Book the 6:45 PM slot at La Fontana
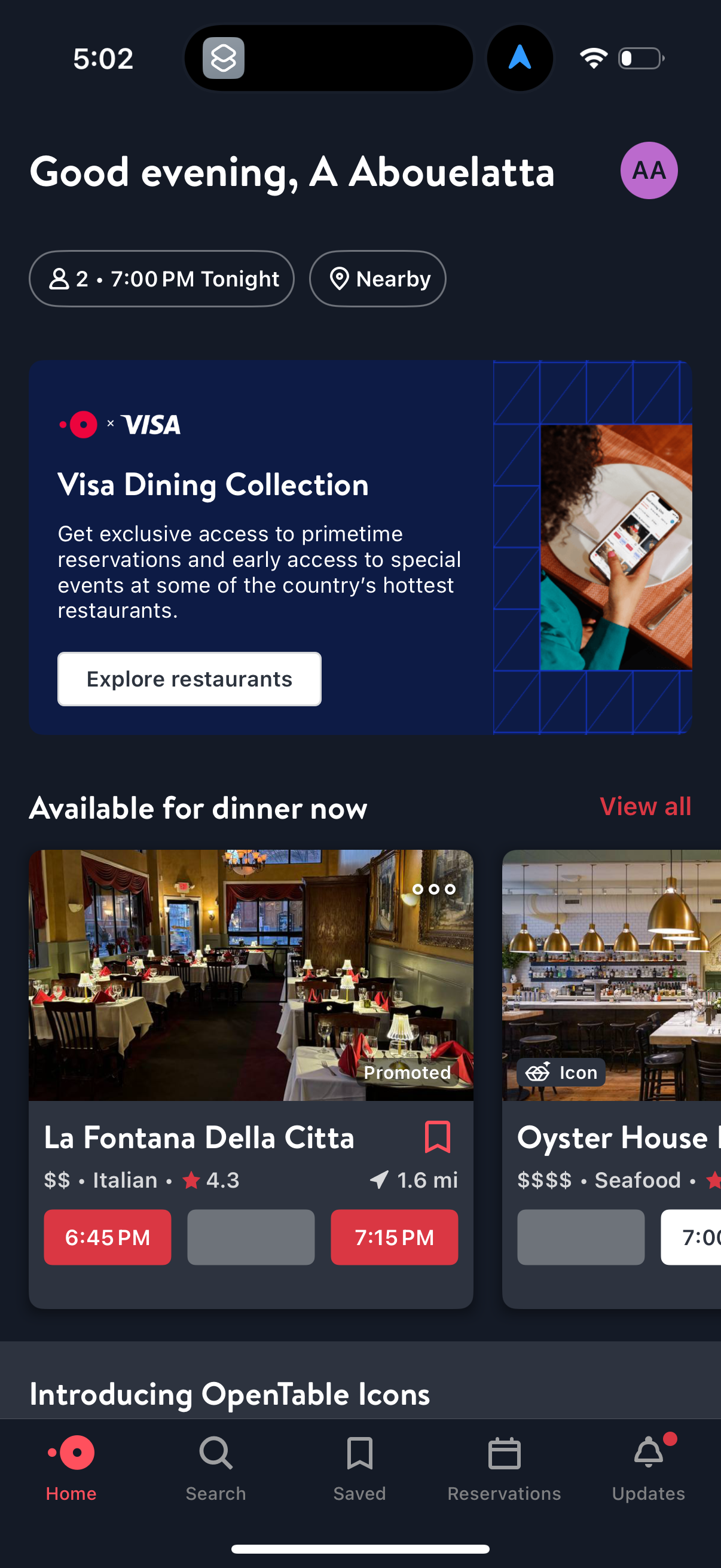This screenshot has width=721, height=1568. pos(107,1236)
